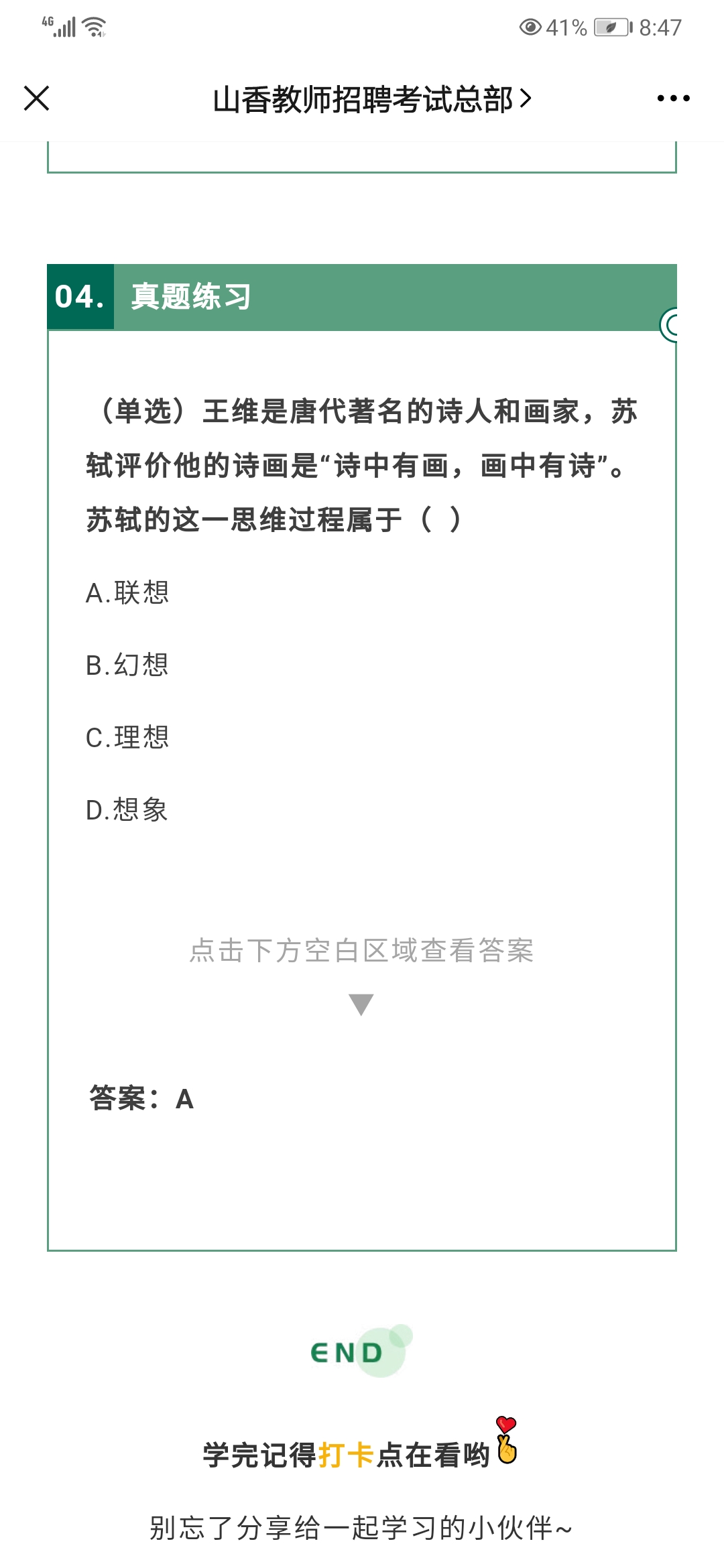Tap the floating circle button at the right edge
The height and width of the screenshot is (1568, 724).
[669, 325]
